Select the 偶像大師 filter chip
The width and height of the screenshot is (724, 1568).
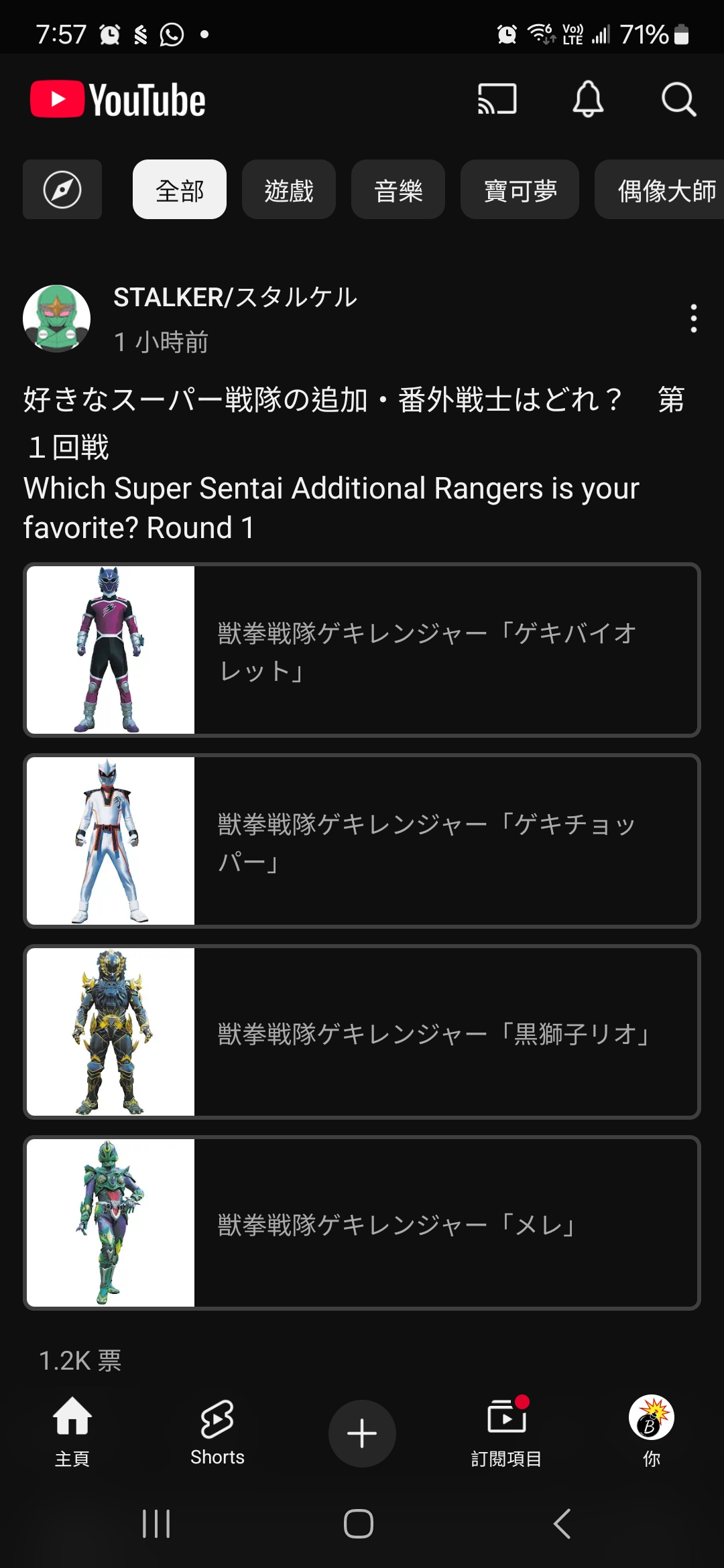click(x=660, y=190)
